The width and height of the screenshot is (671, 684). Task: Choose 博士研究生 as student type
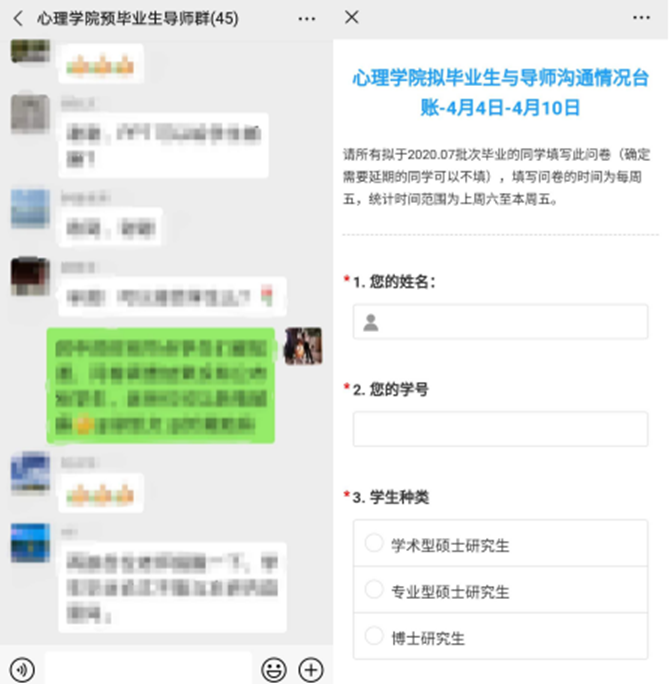(x=374, y=635)
